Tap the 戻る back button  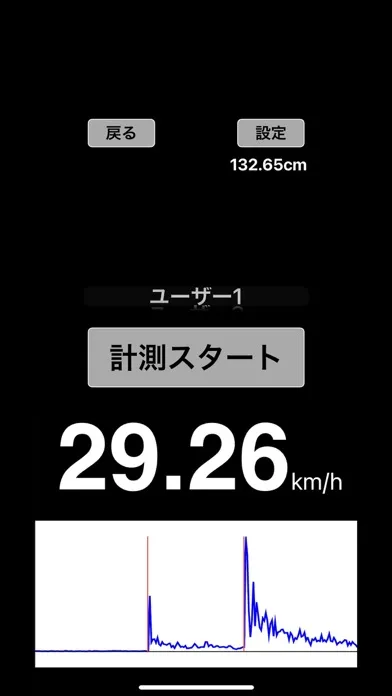pos(121,133)
